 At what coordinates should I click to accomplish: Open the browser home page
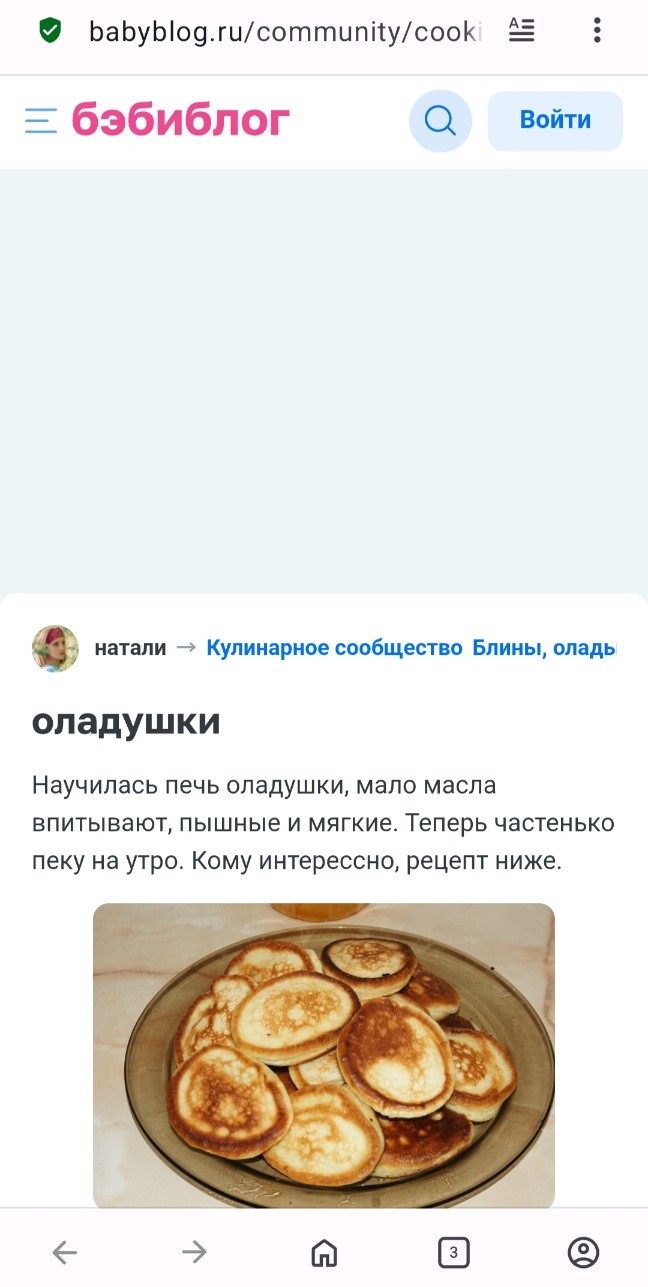point(324,1252)
